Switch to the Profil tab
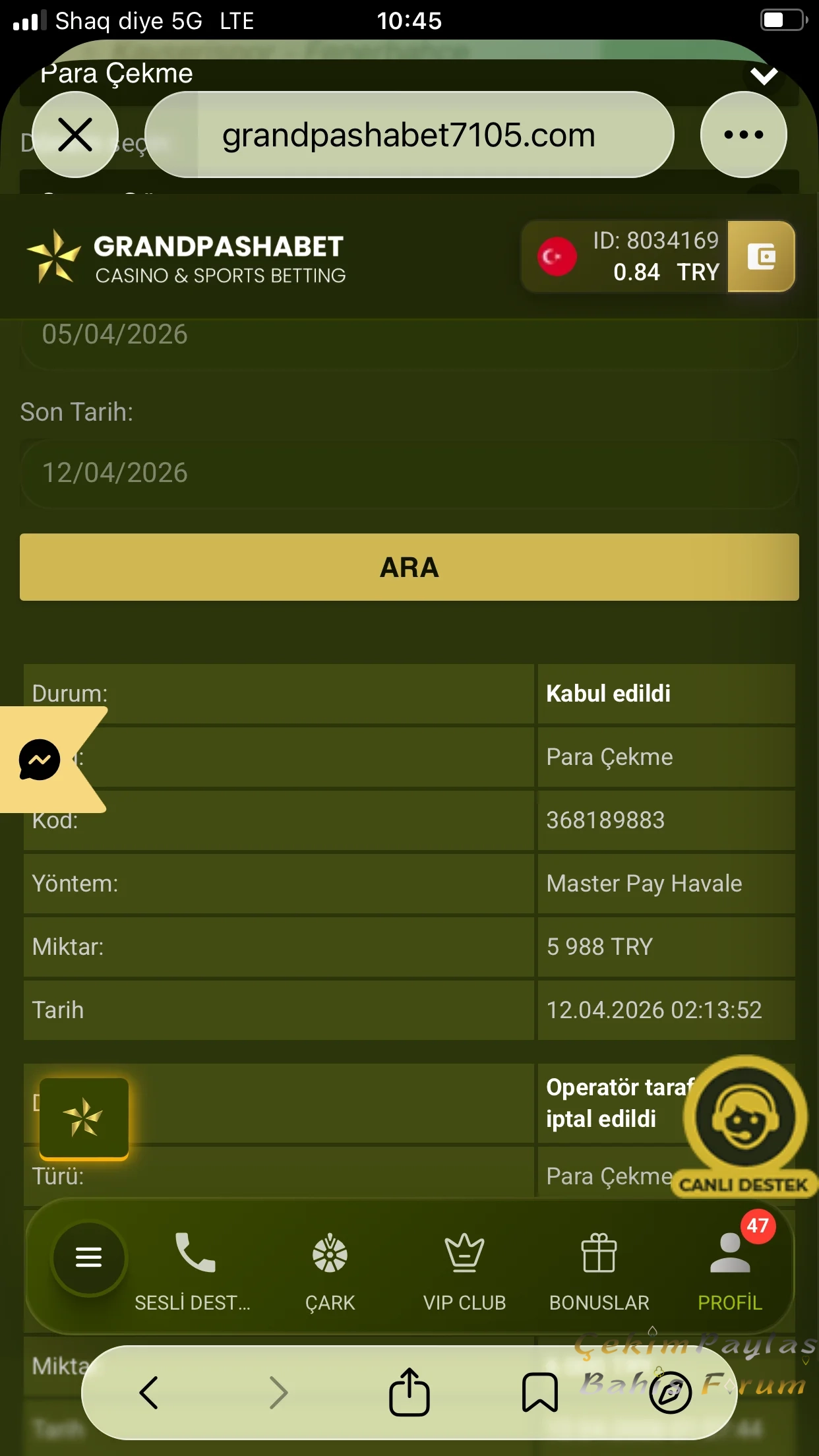The height and width of the screenshot is (1456, 819). [x=730, y=1270]
